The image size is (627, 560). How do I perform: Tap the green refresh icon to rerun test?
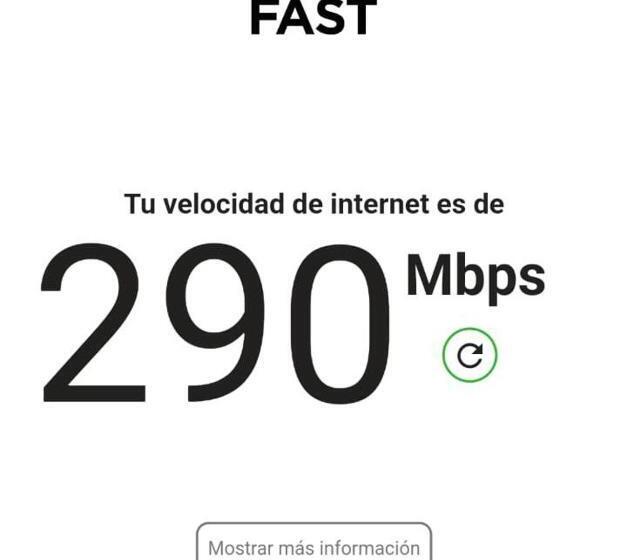click(x=469, y=354)
